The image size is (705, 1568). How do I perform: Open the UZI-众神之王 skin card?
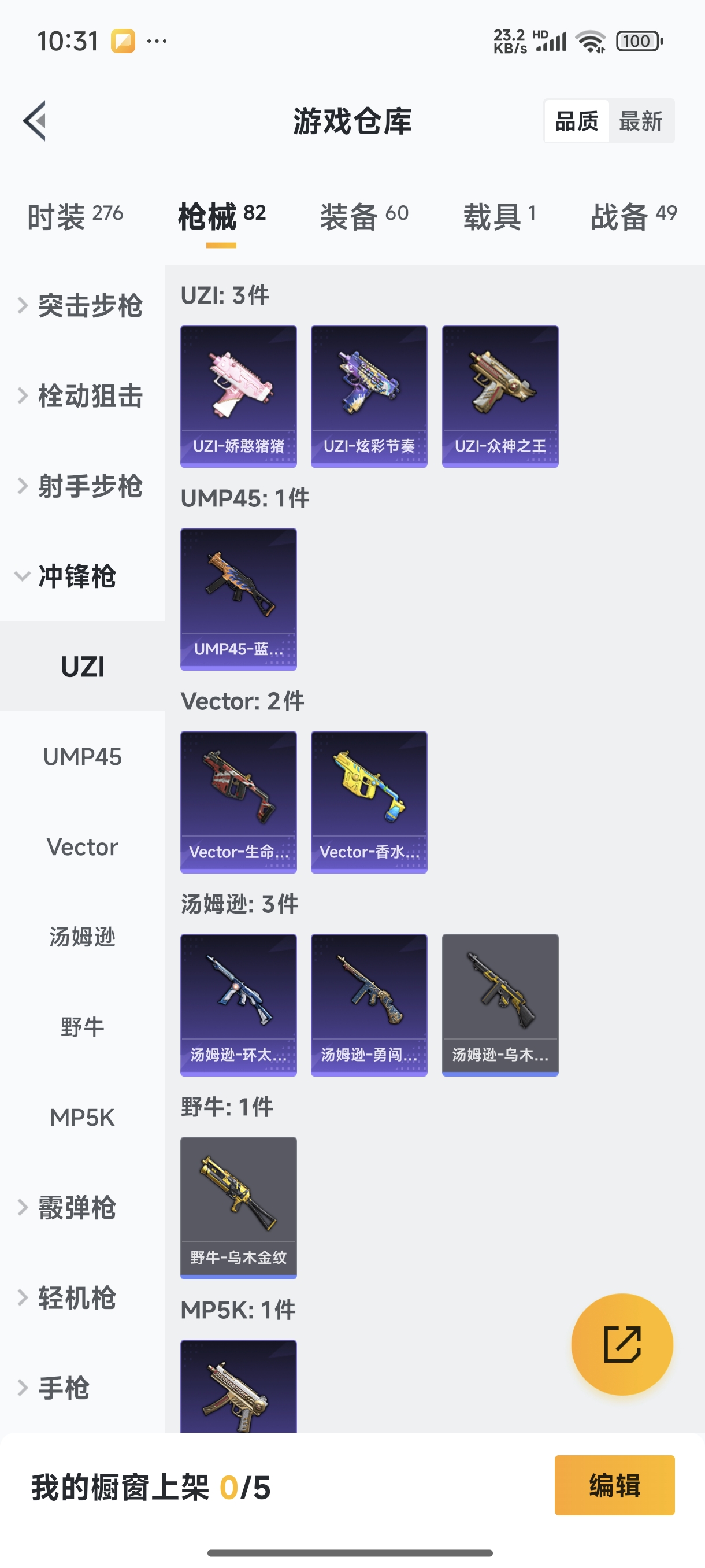click(x=500, y=395)
